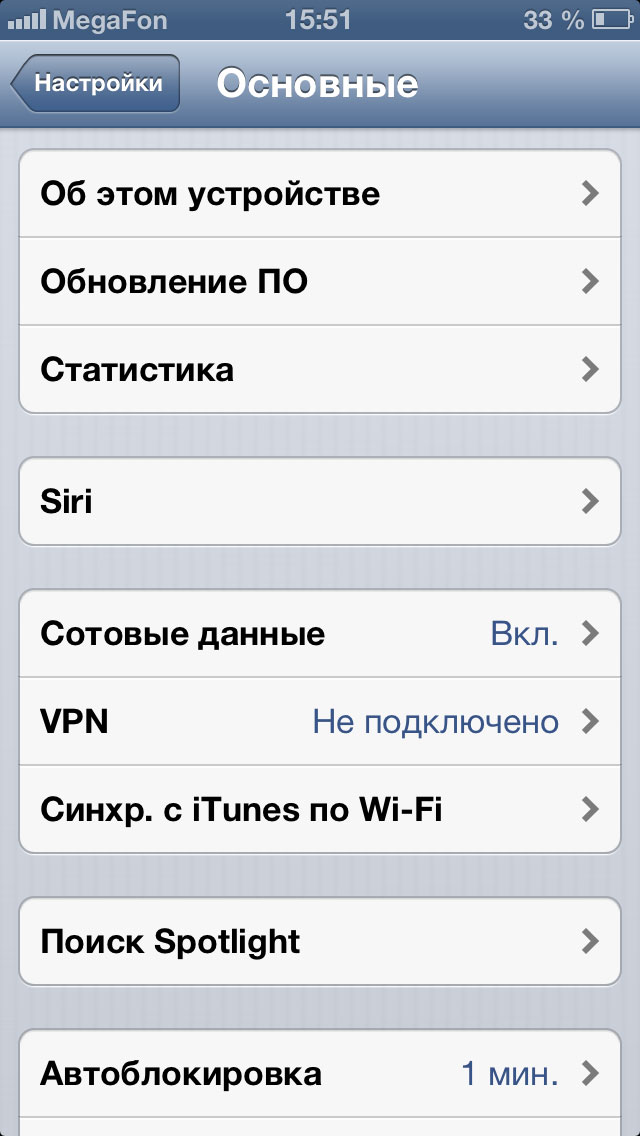Open Поиск Spotlight
The width and height of the screenshot is (640, 1136).
pos(320,941)
